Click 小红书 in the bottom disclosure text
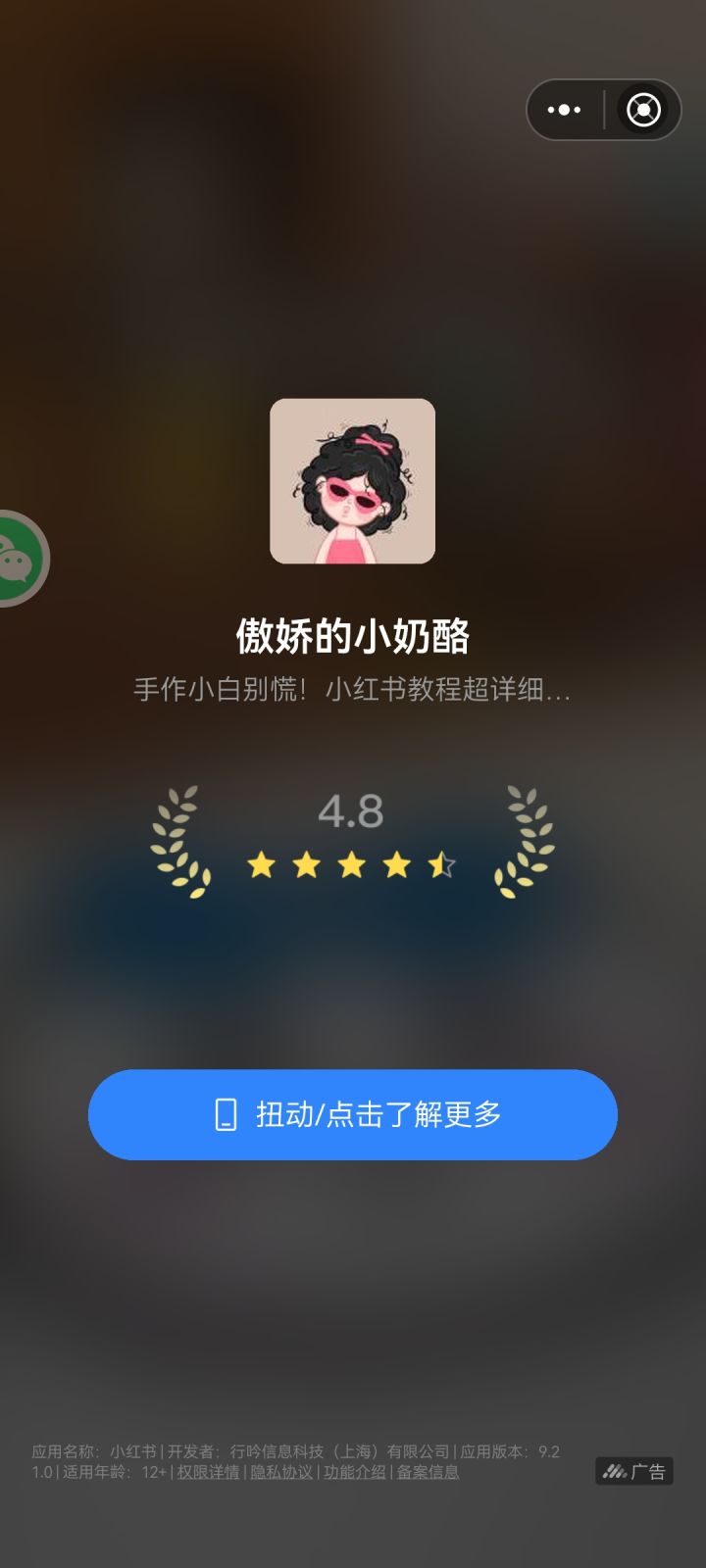 click(132, 1450)
